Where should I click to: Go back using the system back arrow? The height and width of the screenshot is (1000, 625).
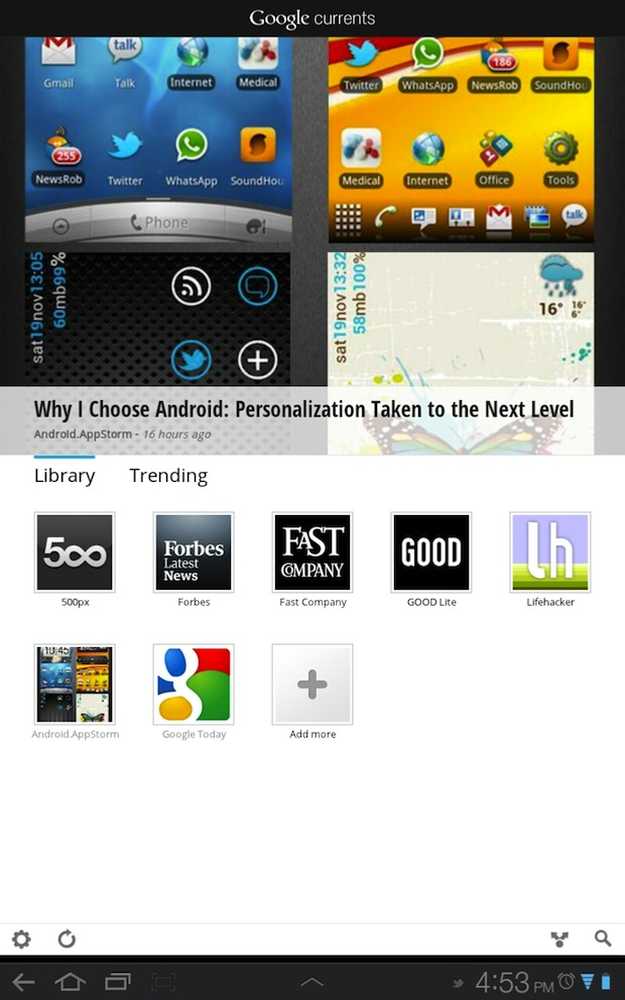[23, 981]
